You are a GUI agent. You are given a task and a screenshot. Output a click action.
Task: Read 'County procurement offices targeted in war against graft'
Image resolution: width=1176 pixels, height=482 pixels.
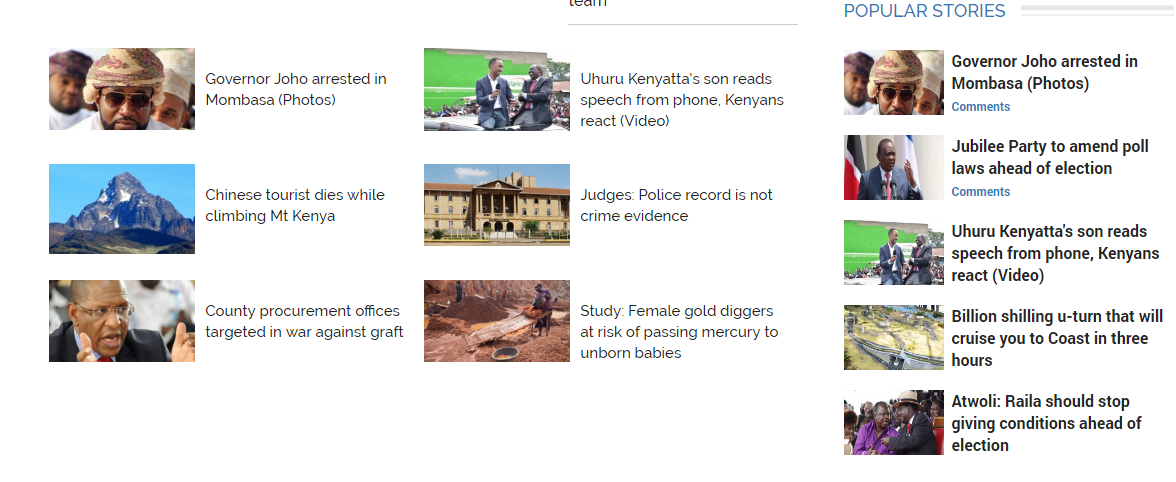tap(304, 321)
